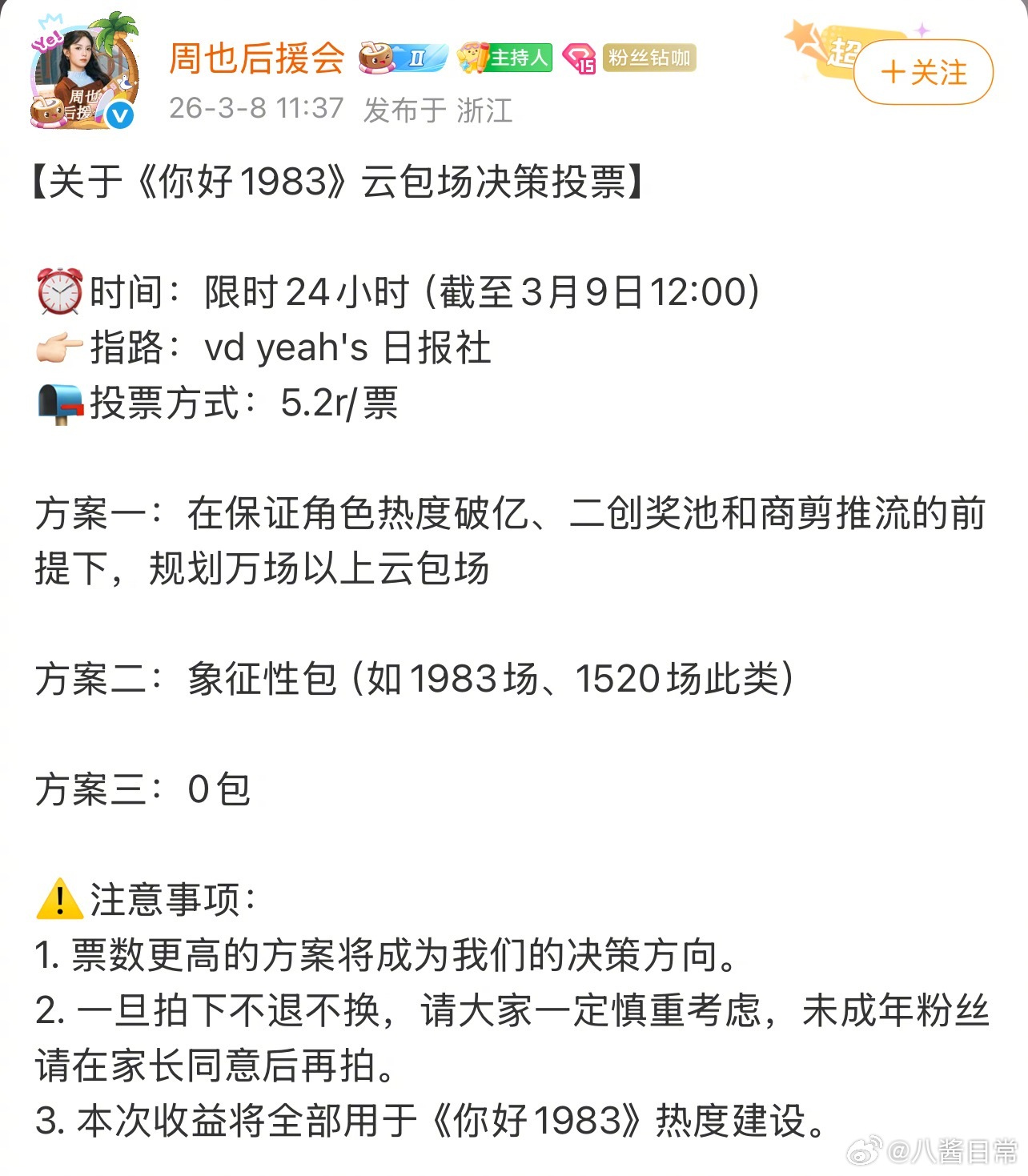Click the post title 云包场决策投票

tap(496, 183)
